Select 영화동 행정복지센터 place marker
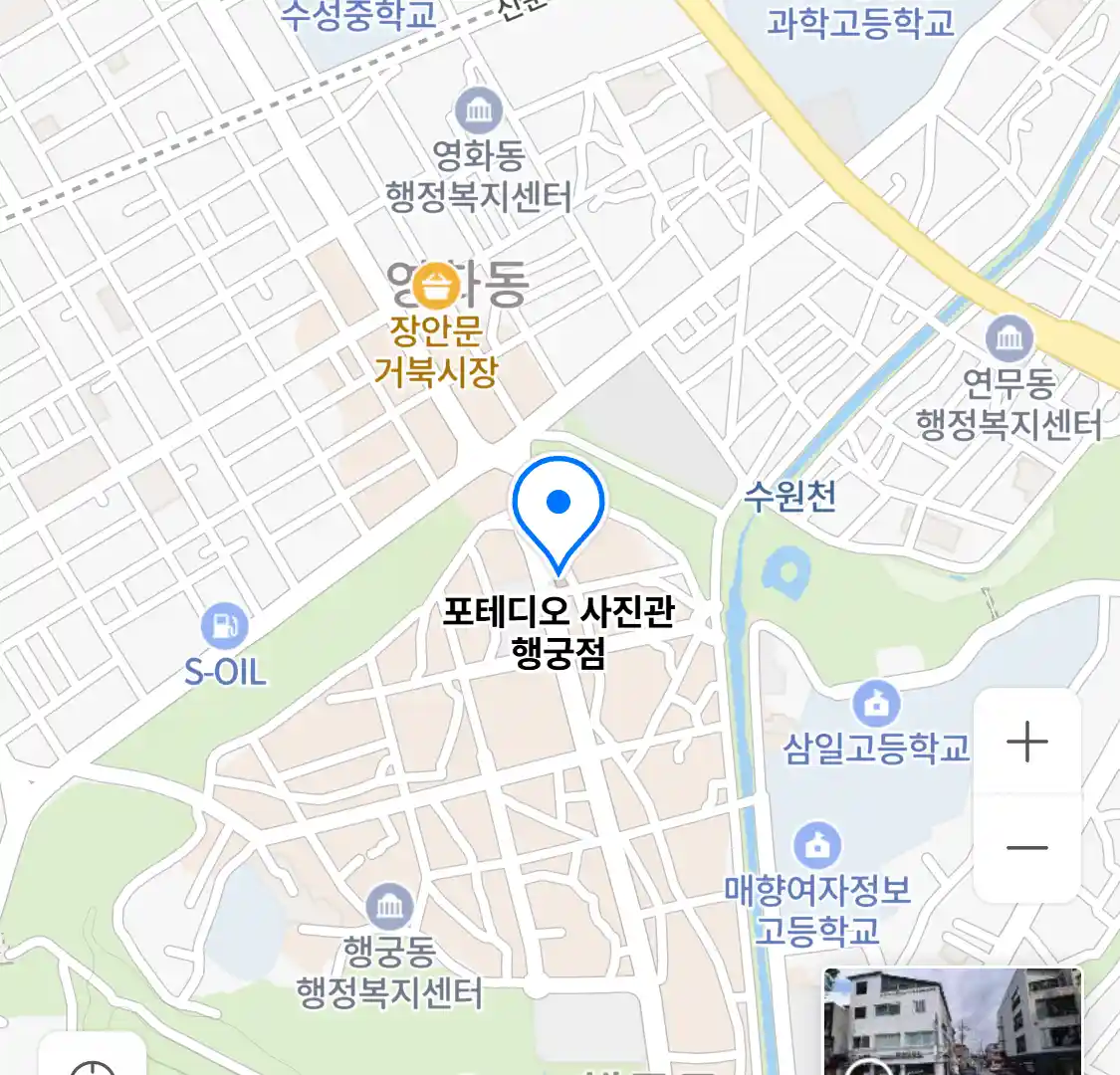 [x=479, y=111]
